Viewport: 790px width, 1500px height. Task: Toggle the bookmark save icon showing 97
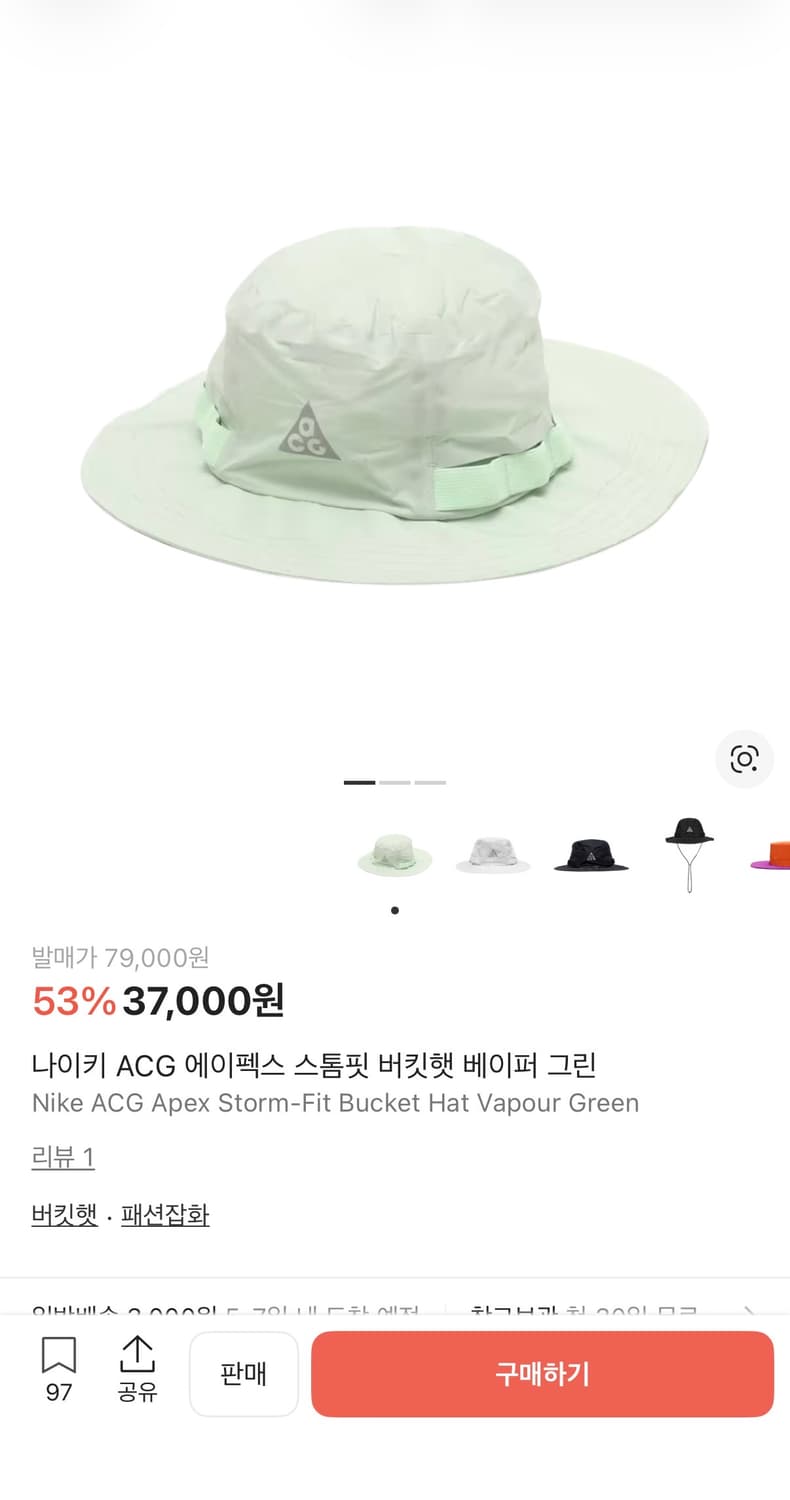click(60, 1372)
